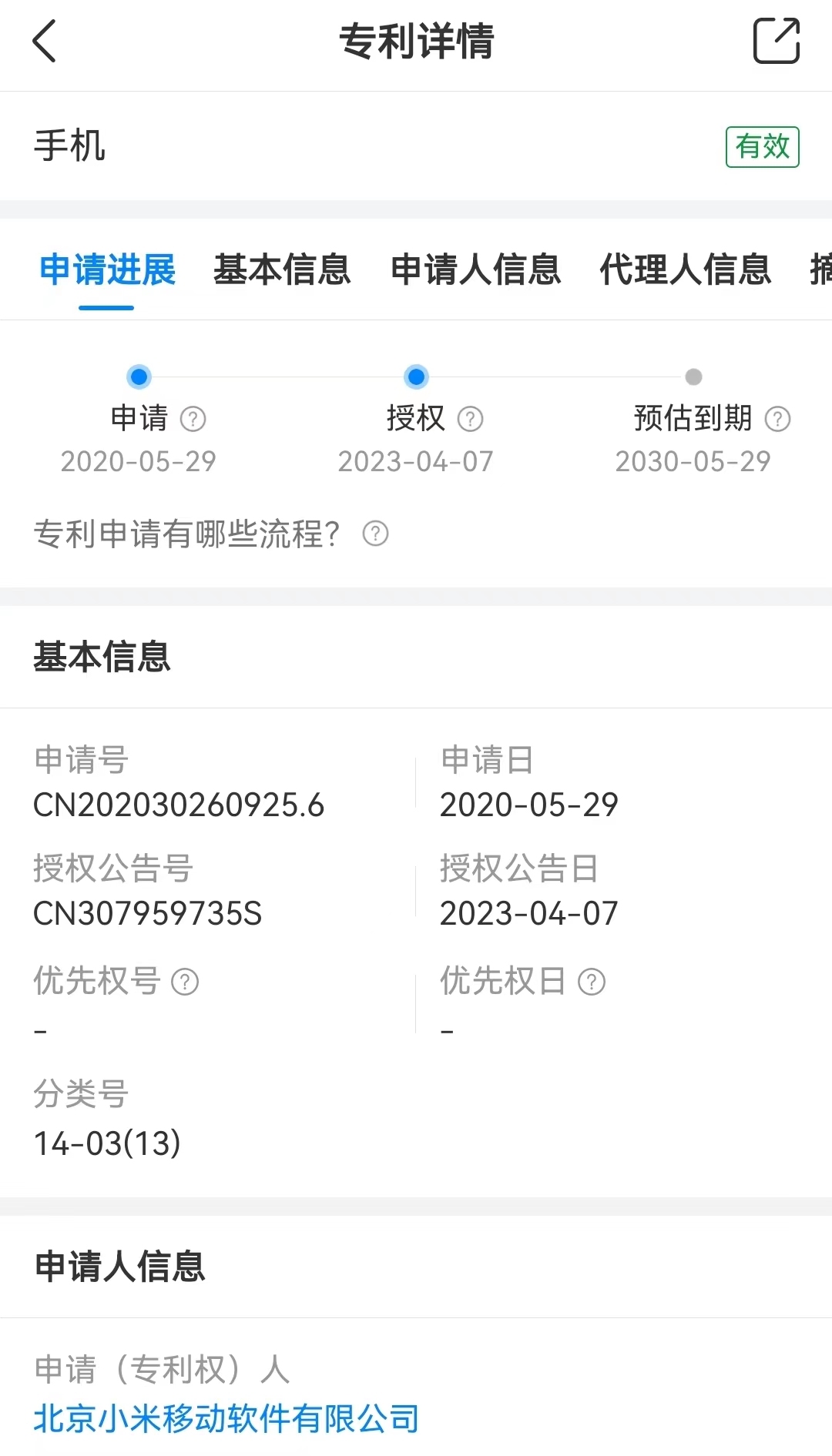Switch to the 基本信息 tab
The height and width of the screenshot is (1456, 832).
(x=282, y=269)
